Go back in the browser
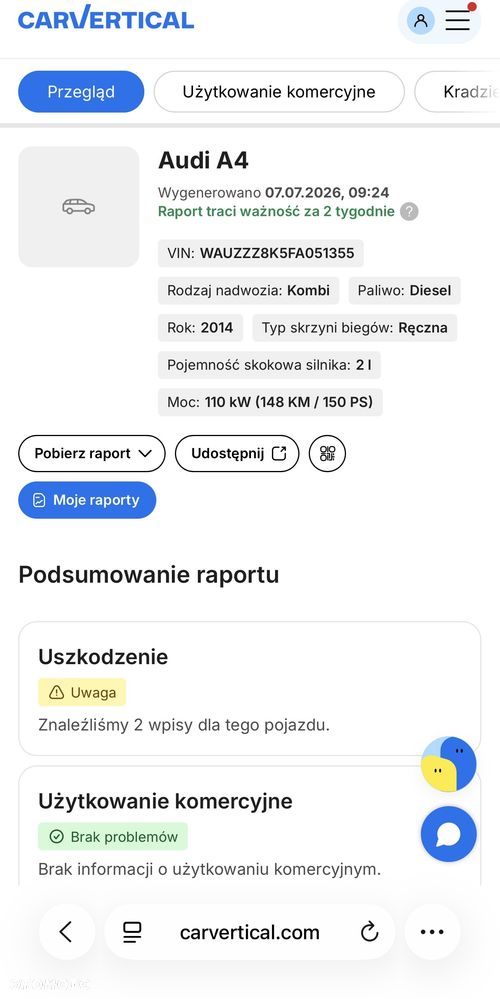Image resolution: width=500 pixels, height=999 pixels. point(66,932)
